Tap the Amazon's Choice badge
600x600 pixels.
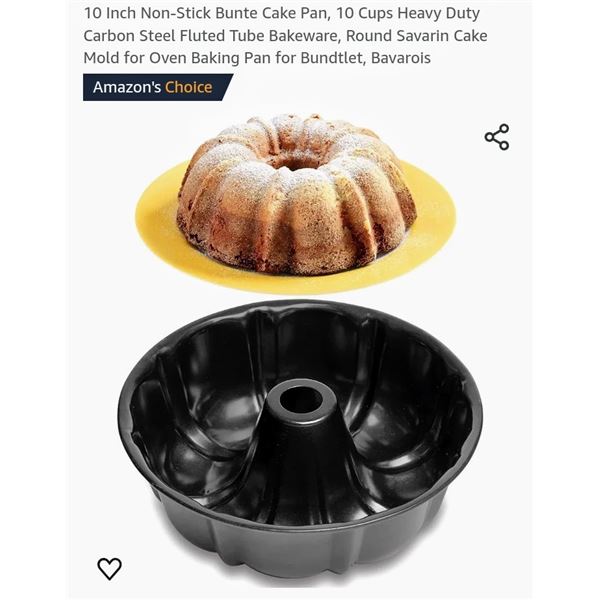[154, 87]
